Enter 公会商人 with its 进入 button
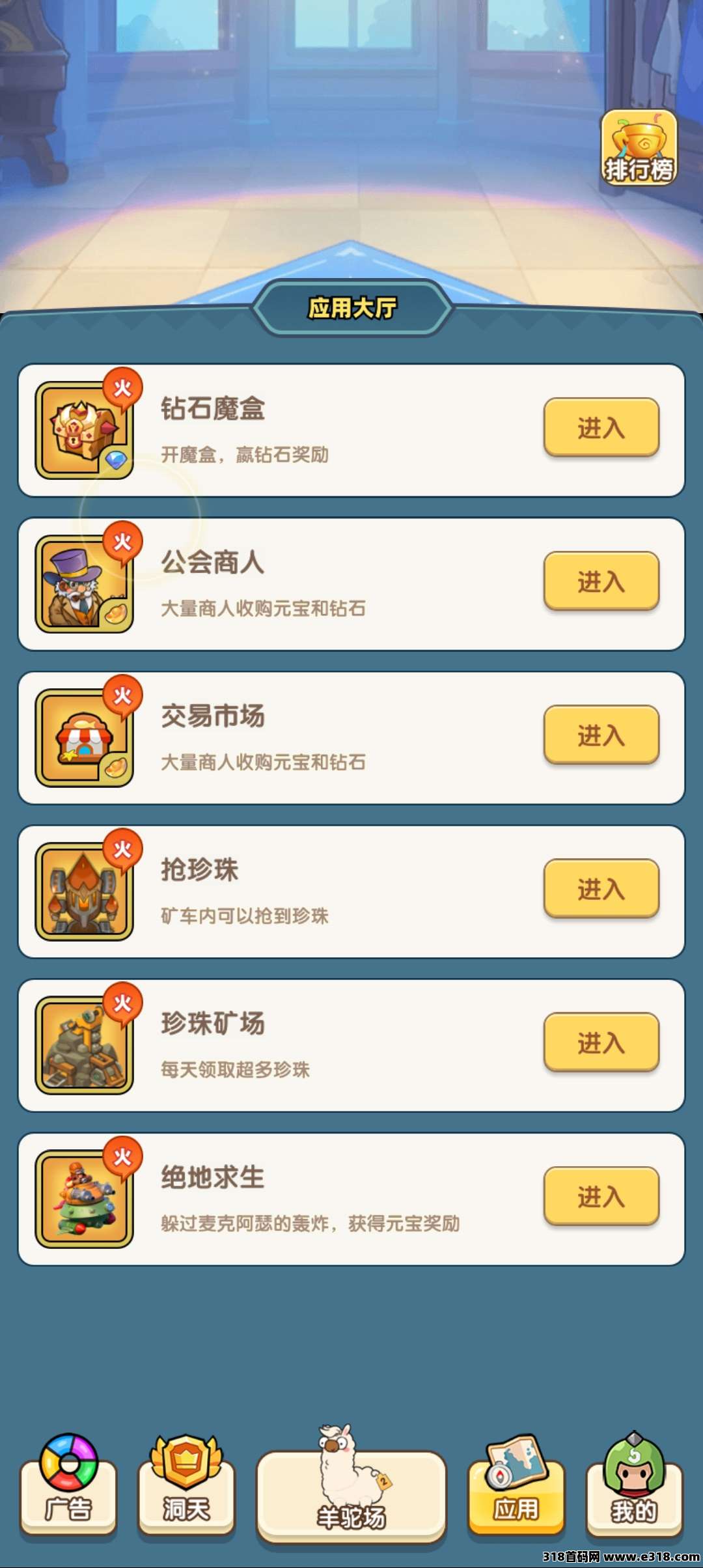 [x=601, y=581]
